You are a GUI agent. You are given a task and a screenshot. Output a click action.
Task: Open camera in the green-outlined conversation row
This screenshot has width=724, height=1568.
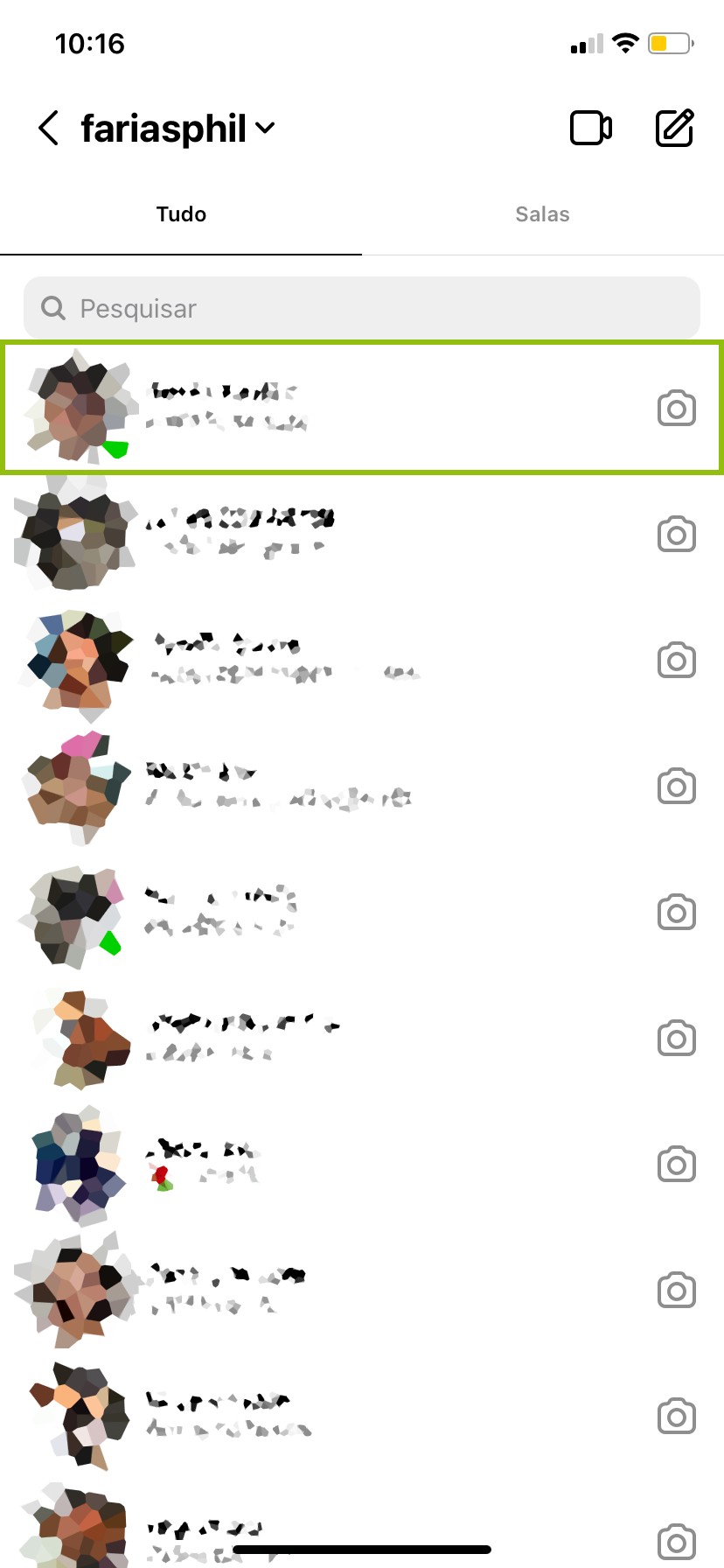pos(676,409)
